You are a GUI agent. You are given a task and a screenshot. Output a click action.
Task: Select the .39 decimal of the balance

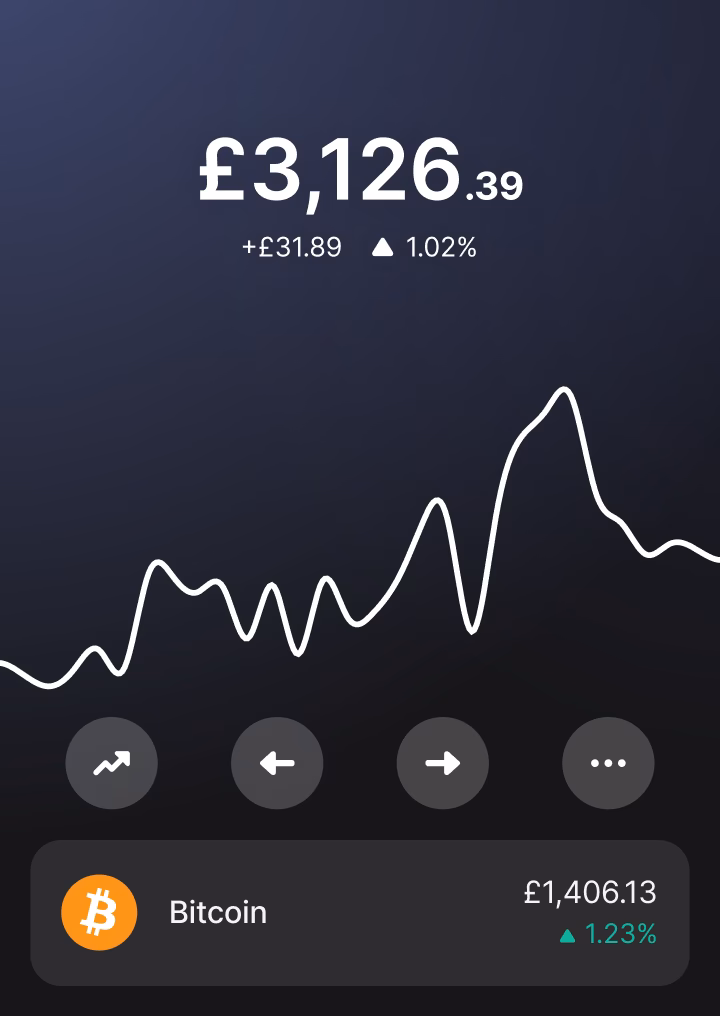click(495, 185)
